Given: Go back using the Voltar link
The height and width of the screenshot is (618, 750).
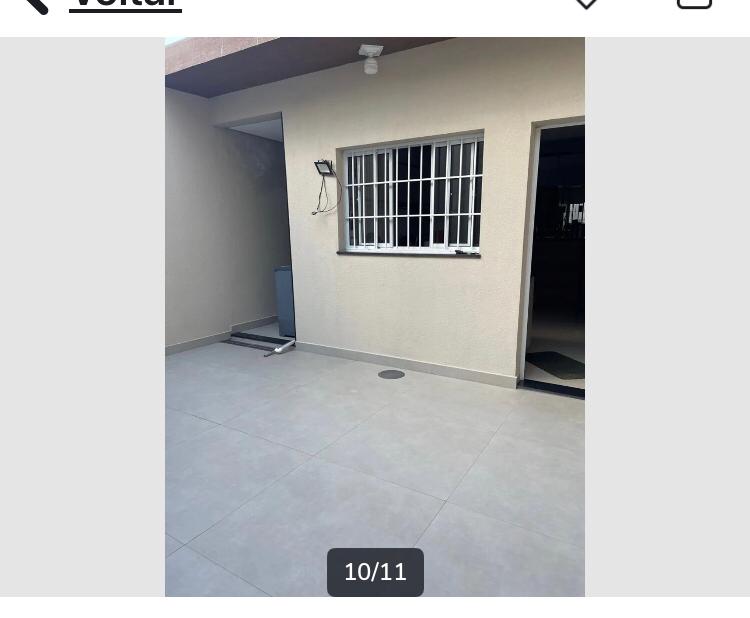Looking at the screenshot, I should [125, 4].
